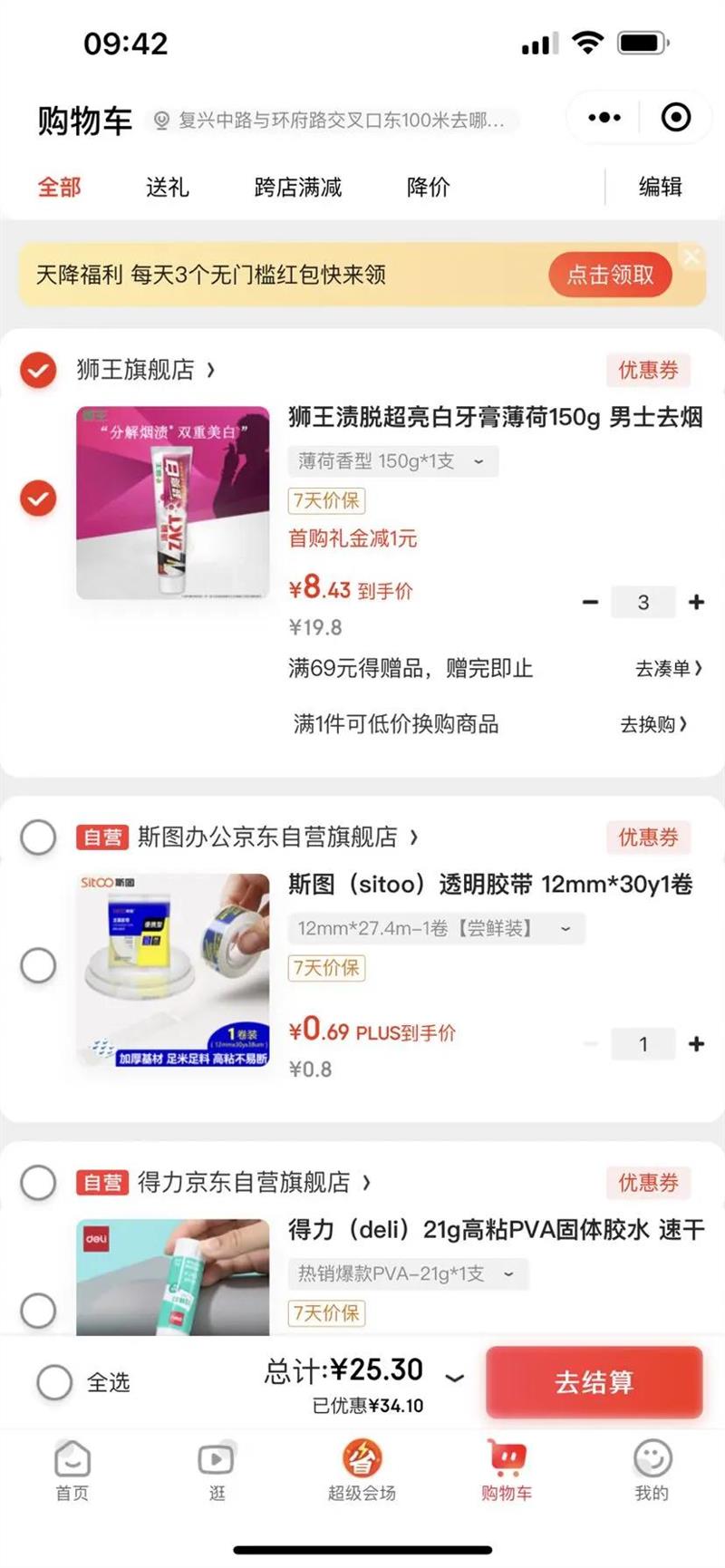Close the mini program via circle icon

click(675, 118)
